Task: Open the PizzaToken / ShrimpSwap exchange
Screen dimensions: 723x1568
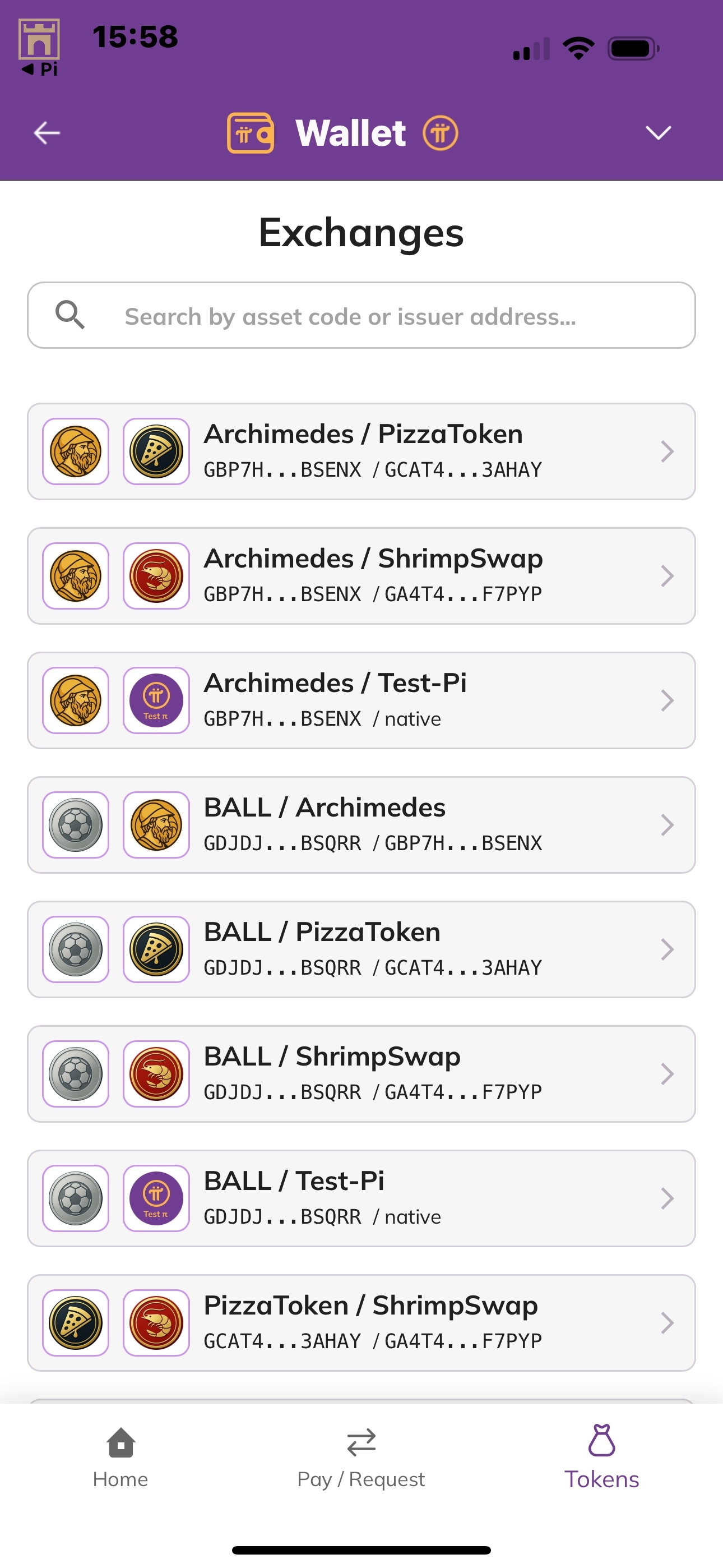Action: pos(361,1323)
